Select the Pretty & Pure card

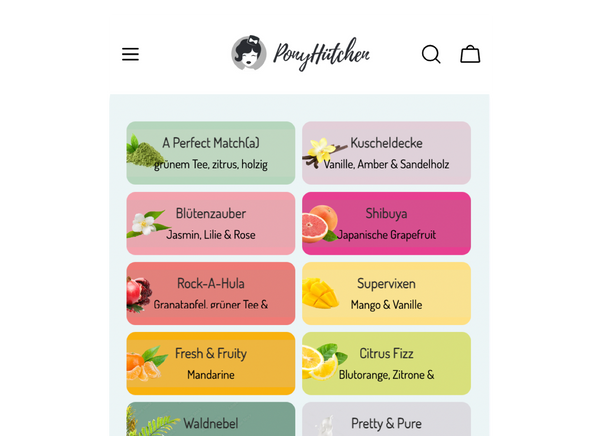[386, 420]
